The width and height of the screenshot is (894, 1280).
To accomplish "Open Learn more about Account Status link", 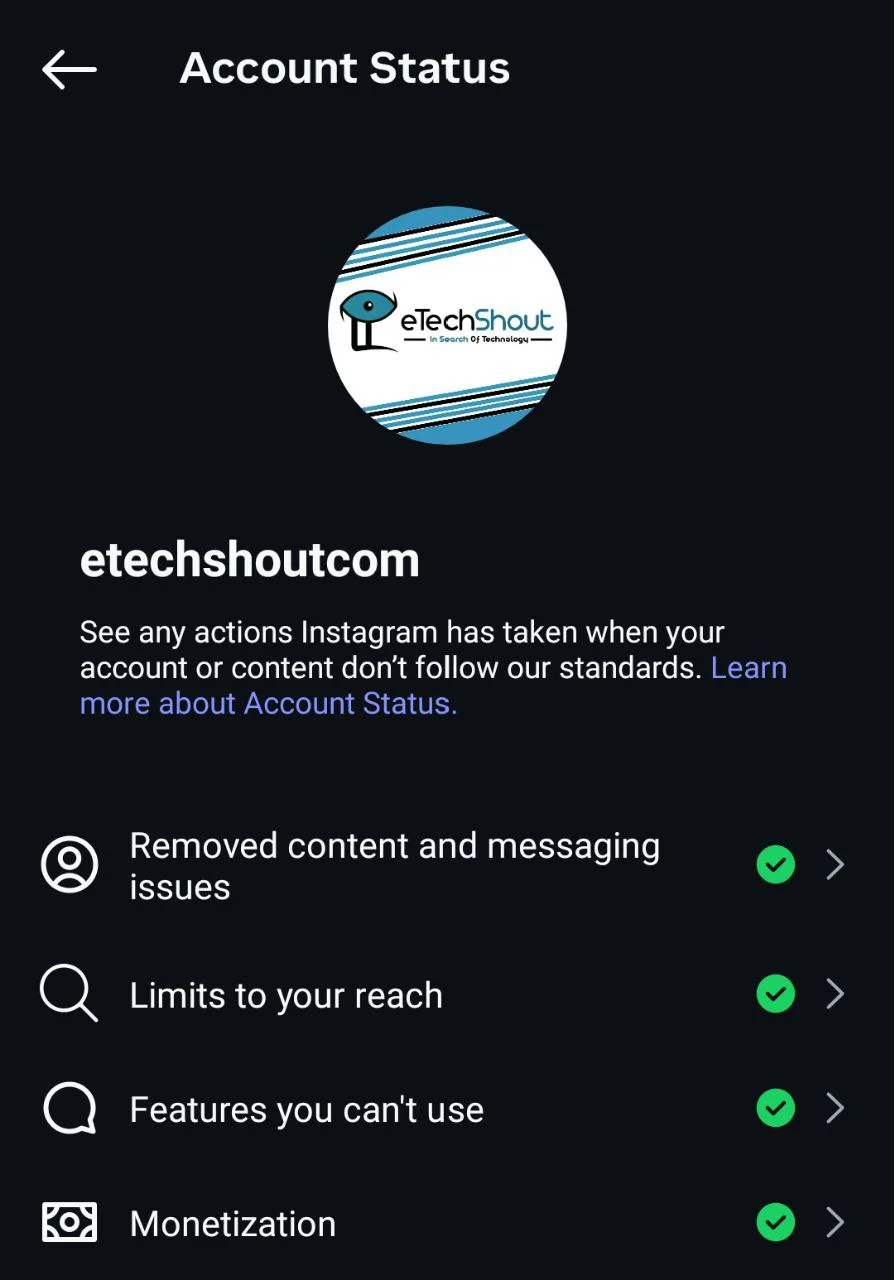I will [x=268, y=703].
